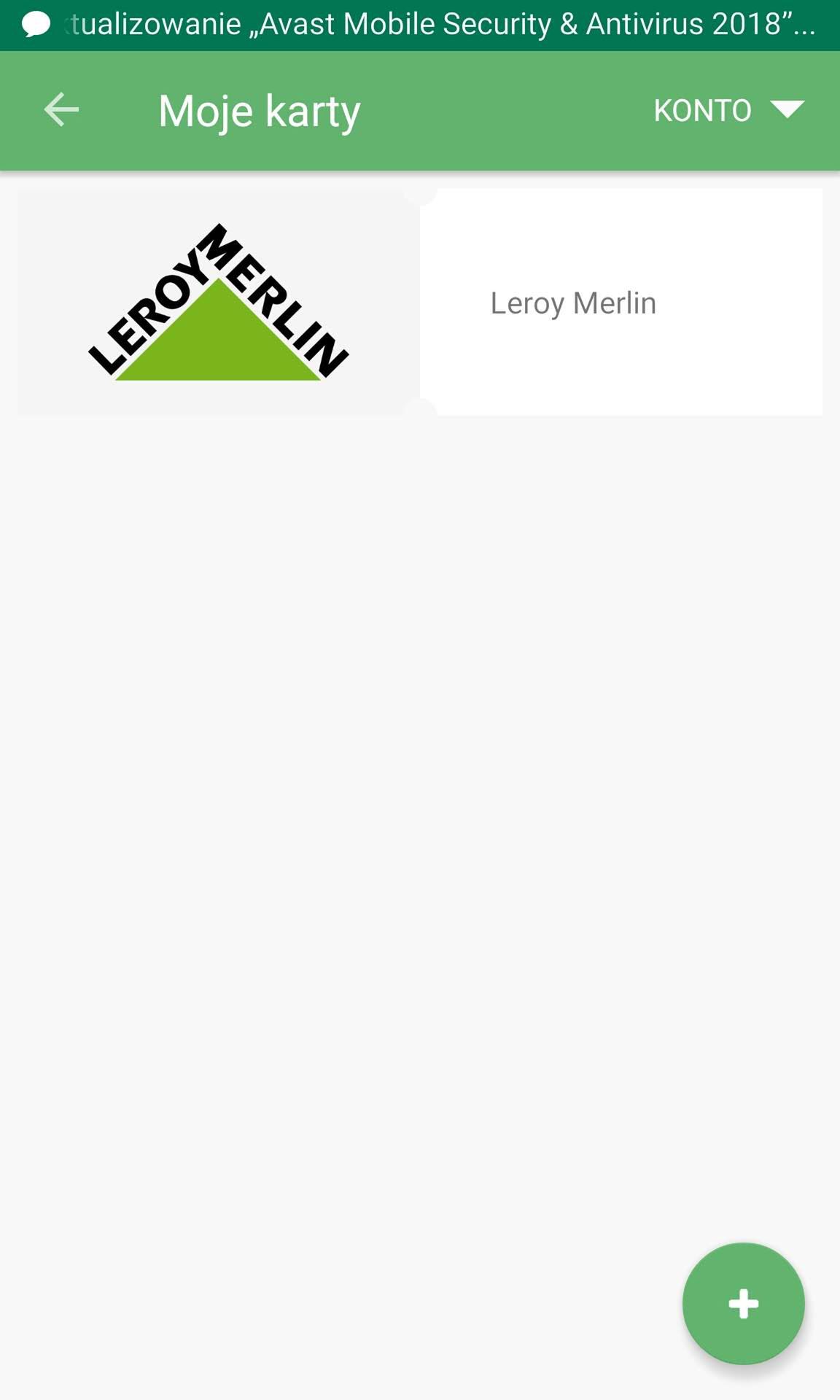Open the Leroy Merlin card

(420, 302)
